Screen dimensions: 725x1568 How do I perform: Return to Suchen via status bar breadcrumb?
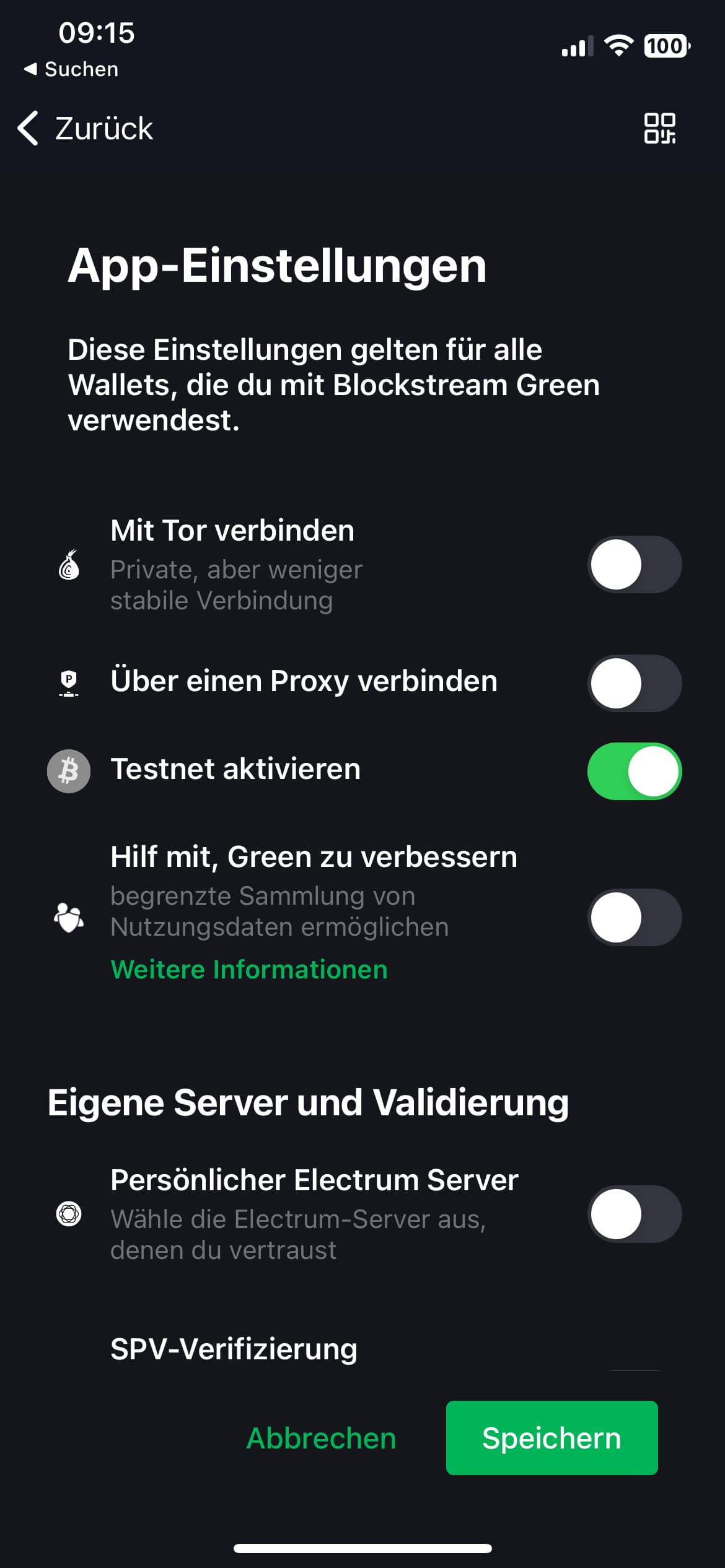pos(71,69)
